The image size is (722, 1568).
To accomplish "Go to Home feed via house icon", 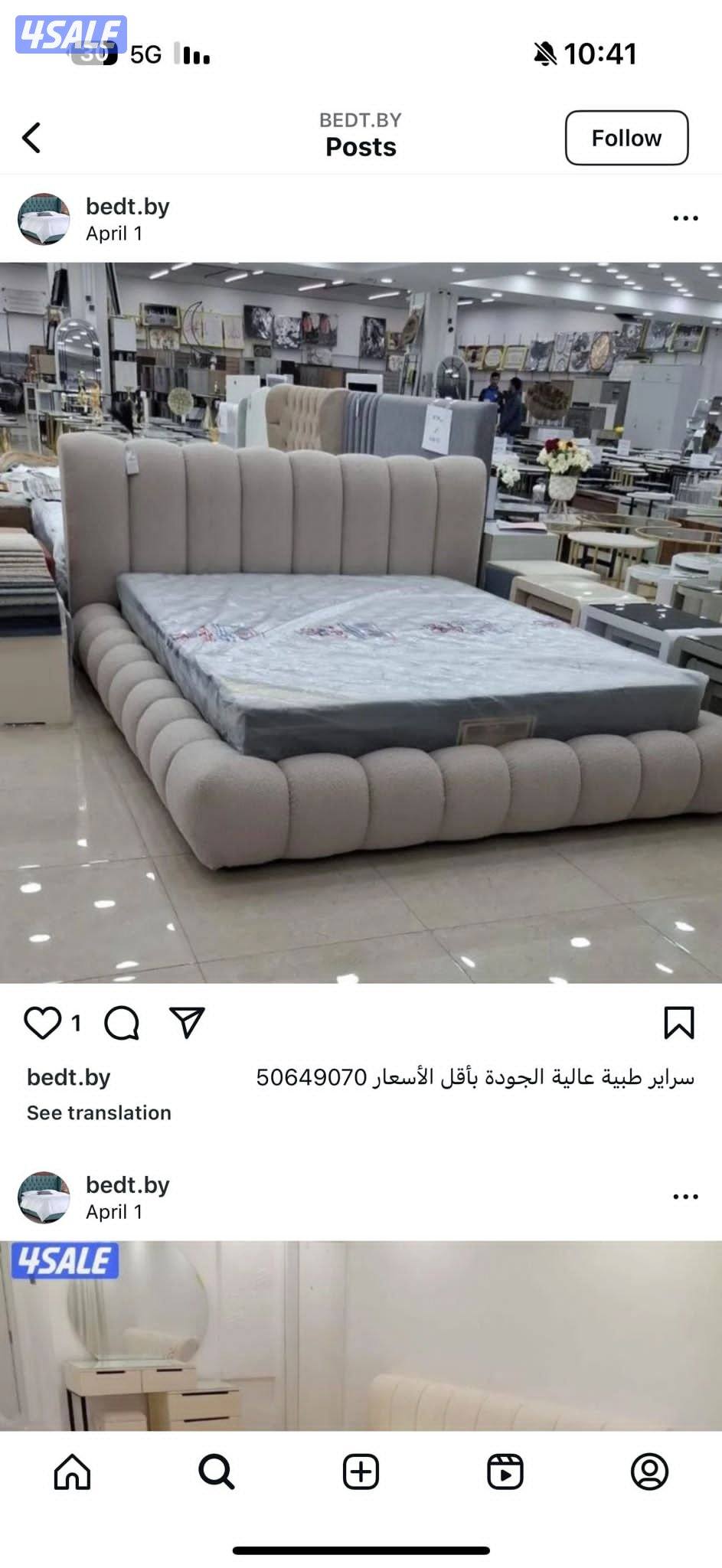I will tap(72, 1469).
